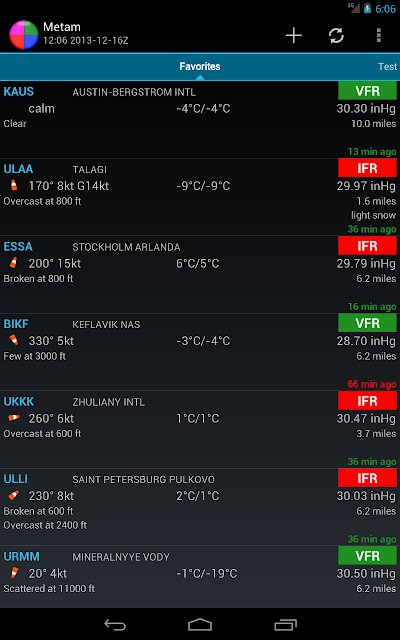The image size is (400, 640).
Task: Open the ULAA Talagi report
Action: 200,197
